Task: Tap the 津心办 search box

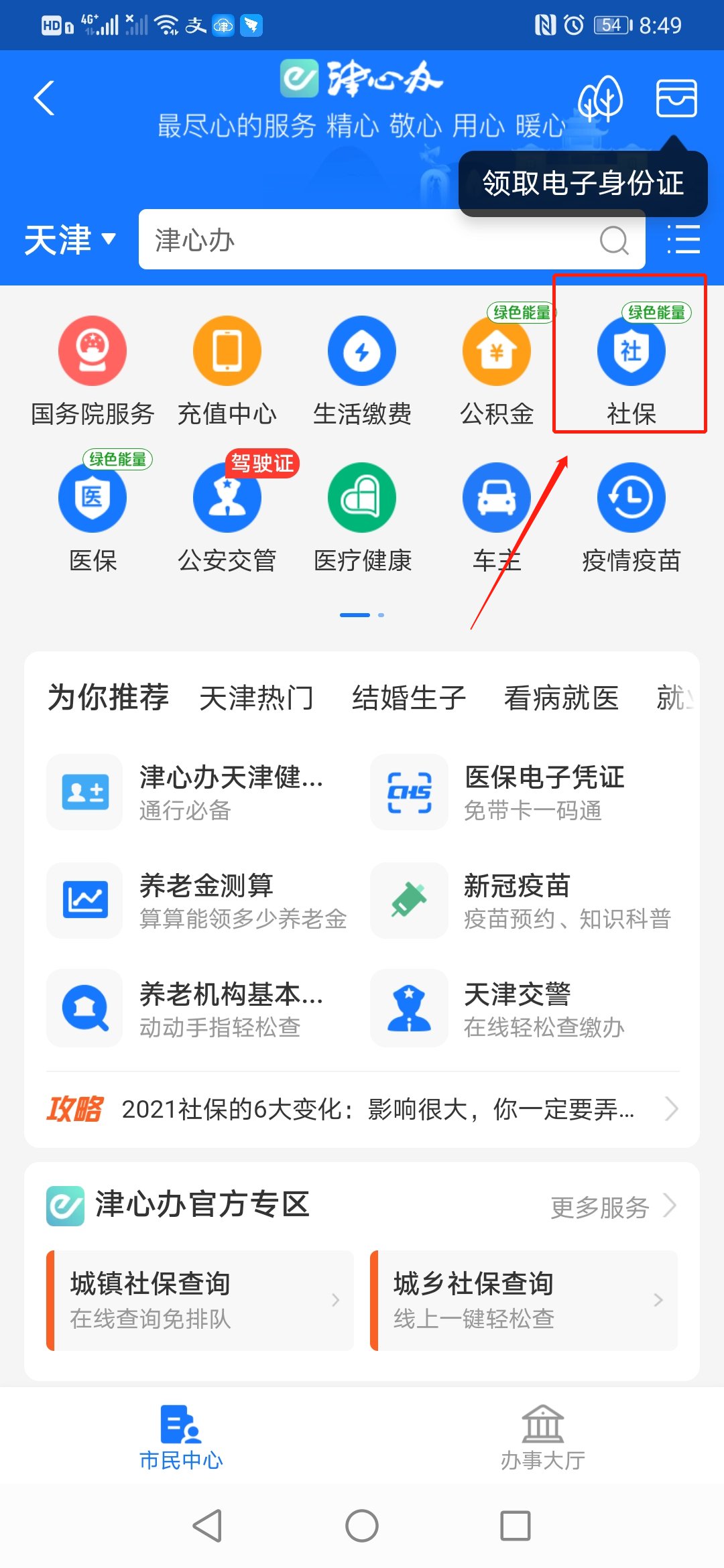Action: point(375,240)
